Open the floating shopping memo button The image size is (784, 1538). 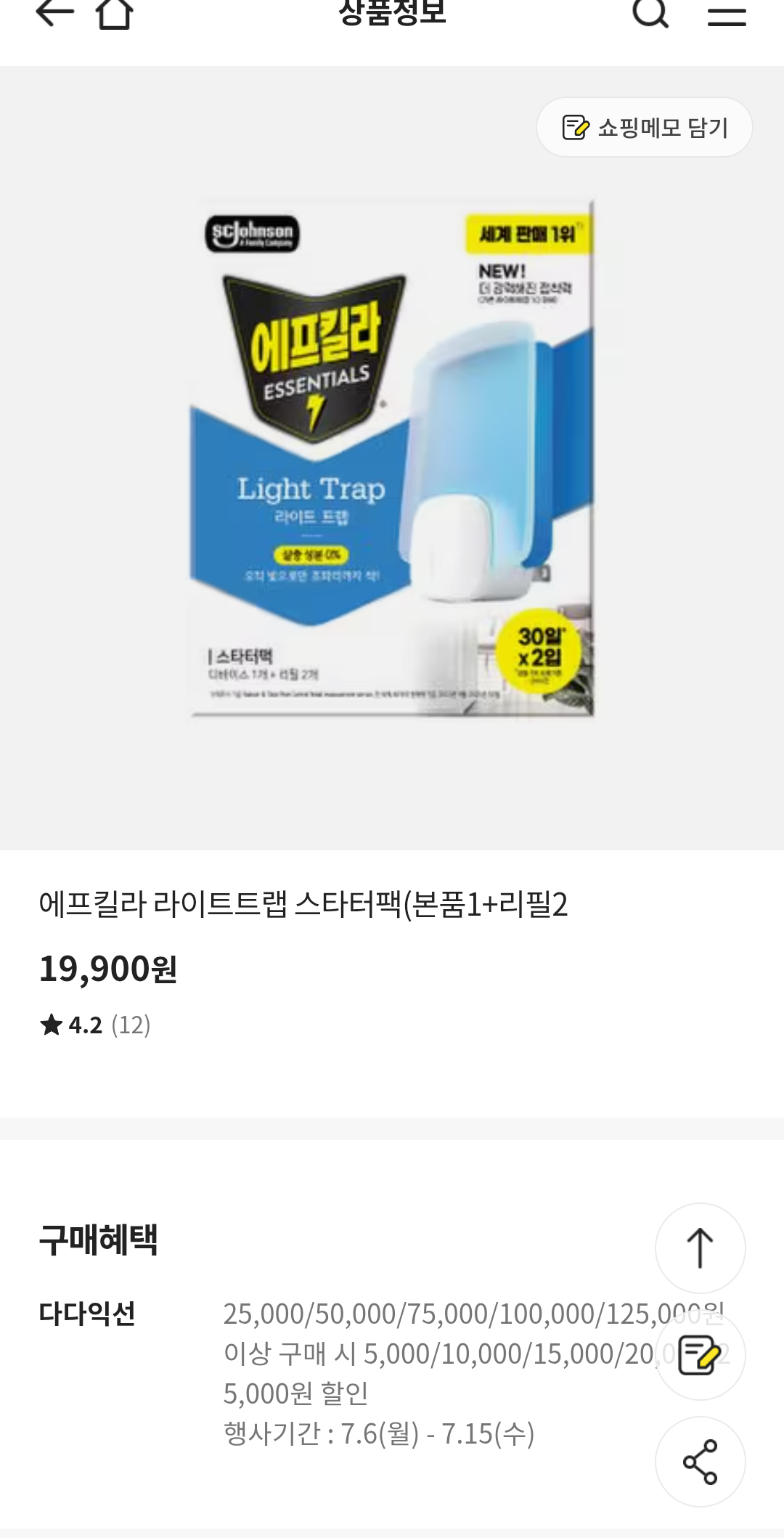pos(701,1355)
